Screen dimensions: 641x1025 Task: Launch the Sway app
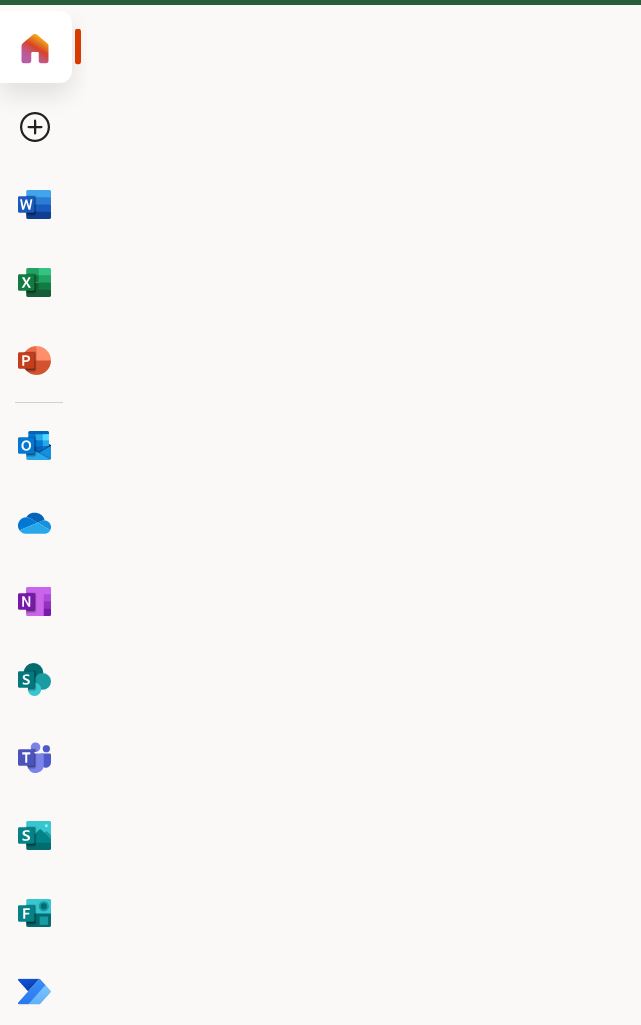[35, 835]
